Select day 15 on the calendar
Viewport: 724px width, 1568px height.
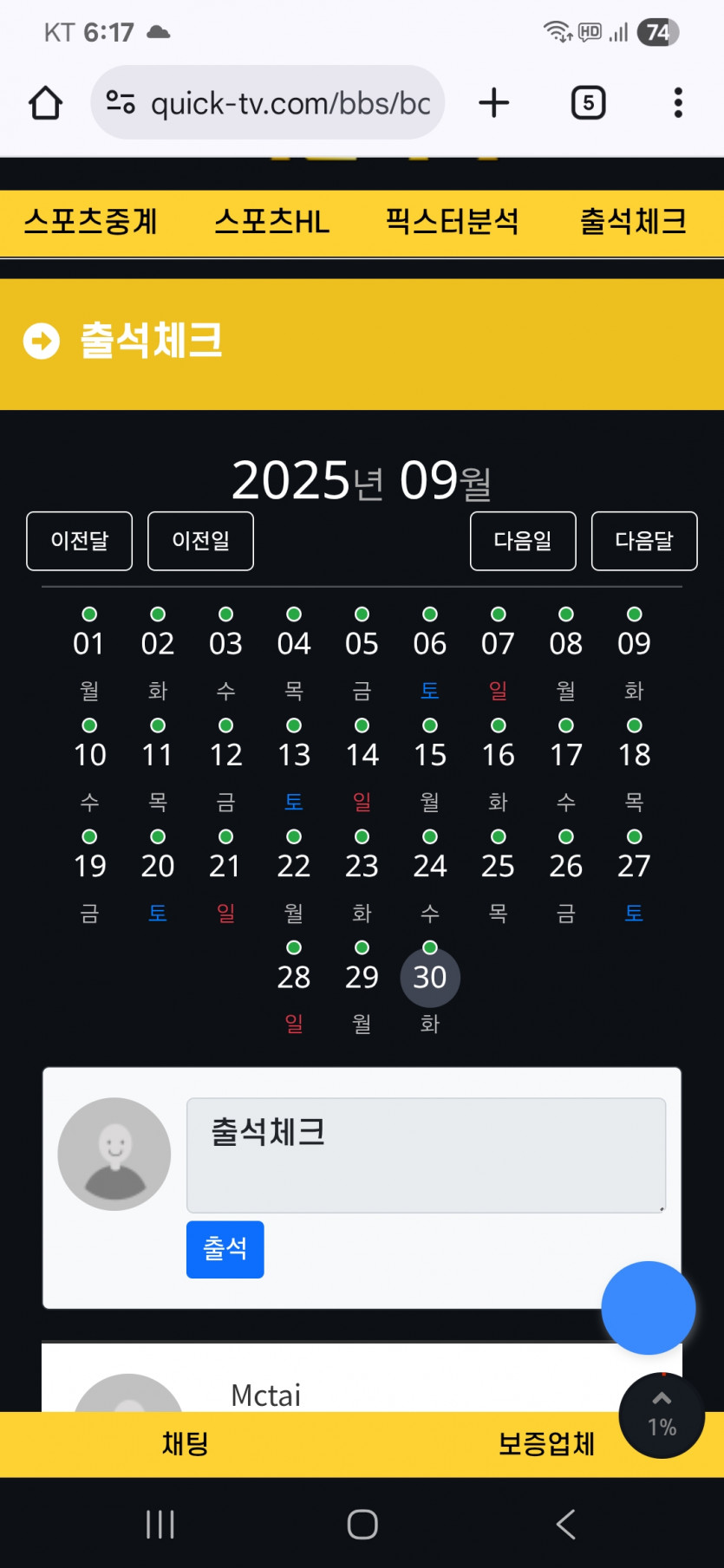point(430,754)
